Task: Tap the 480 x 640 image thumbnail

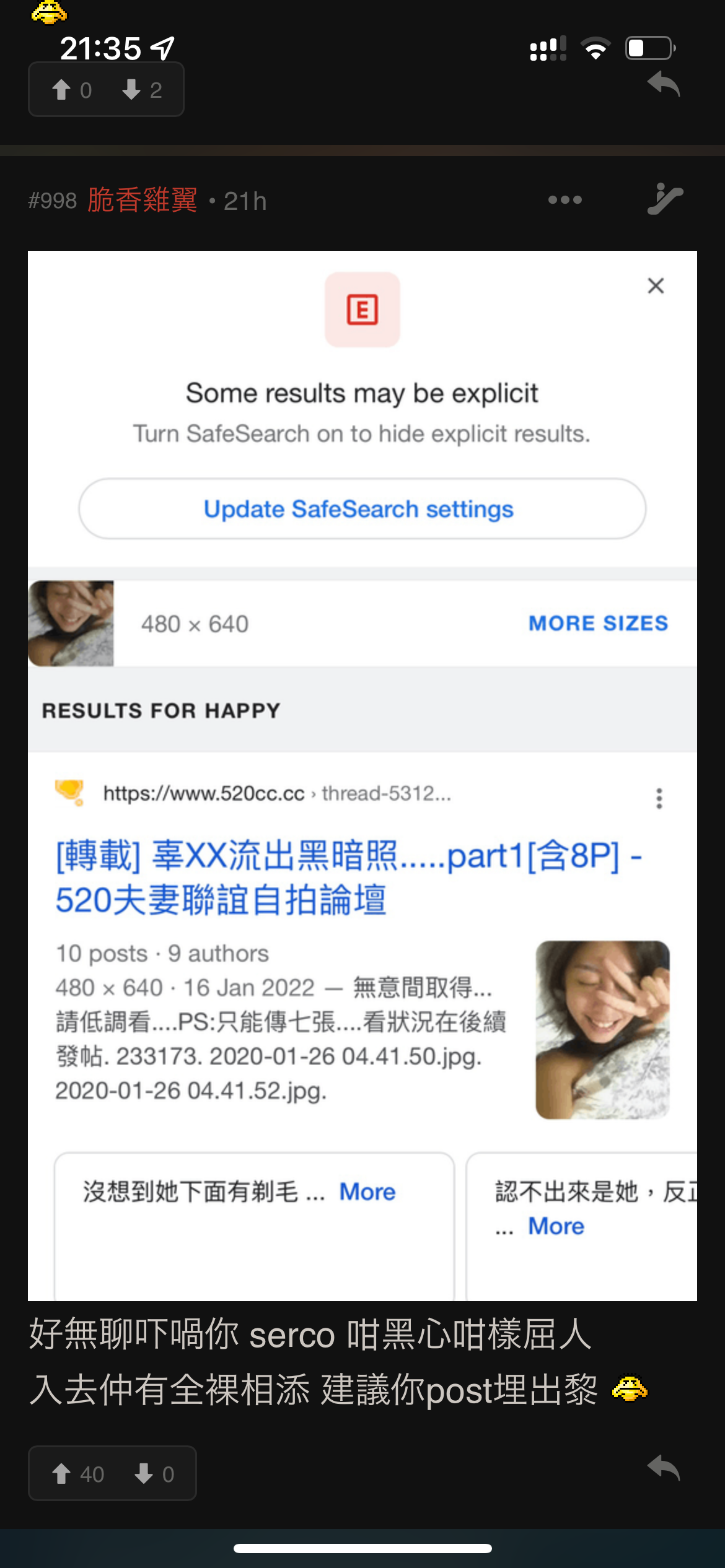Action: click(x=70, y=623)
